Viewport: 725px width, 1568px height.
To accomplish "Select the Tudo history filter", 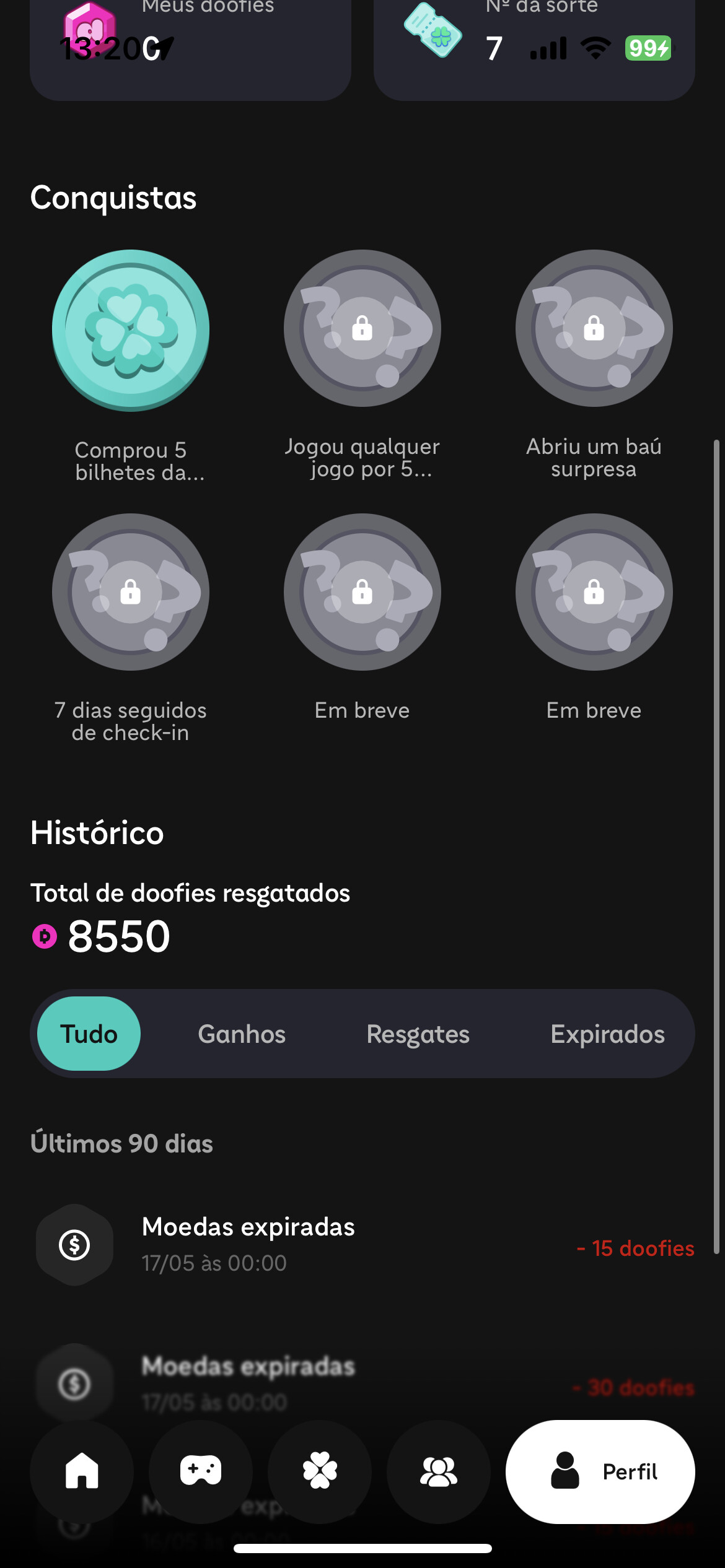I will 89,1034.
